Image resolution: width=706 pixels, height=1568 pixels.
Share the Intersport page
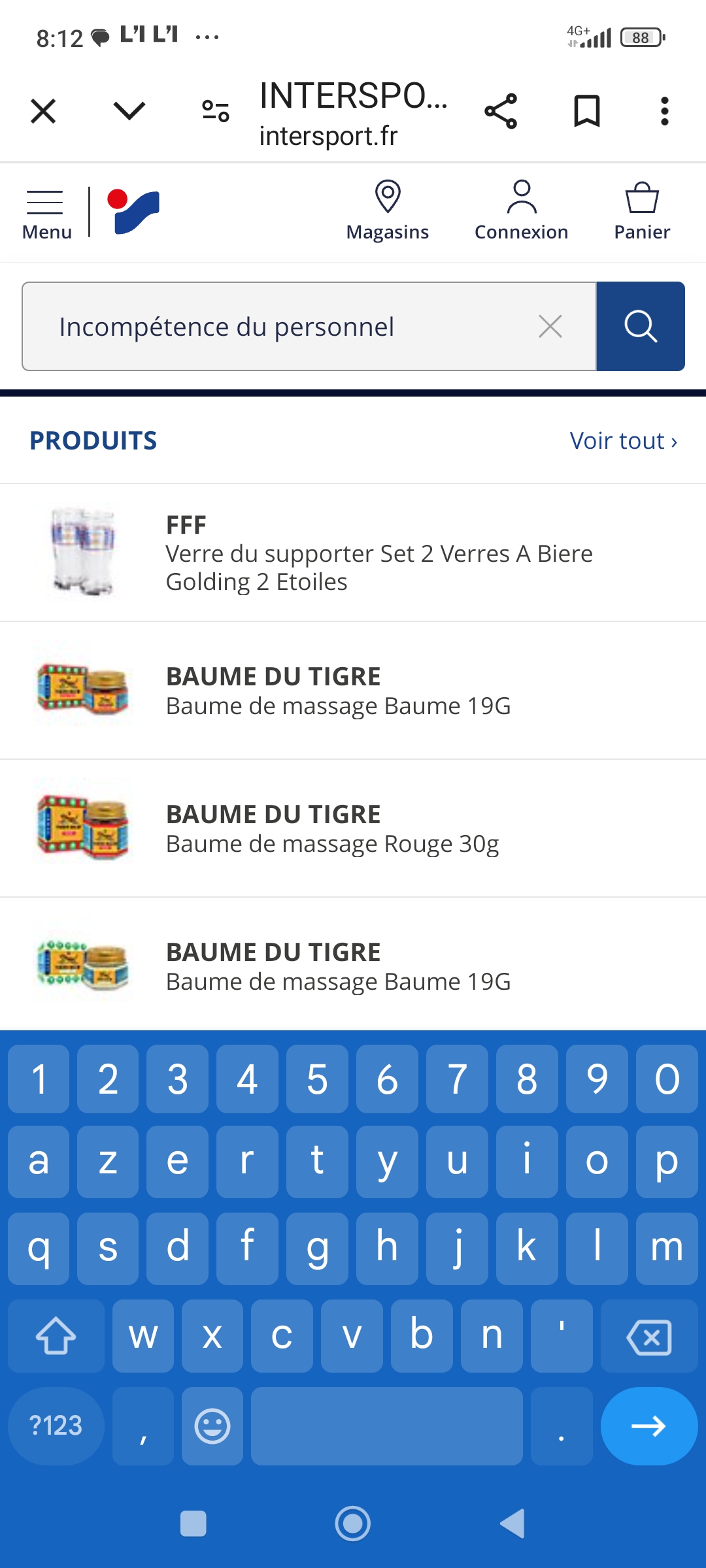(x=501, y=111)
